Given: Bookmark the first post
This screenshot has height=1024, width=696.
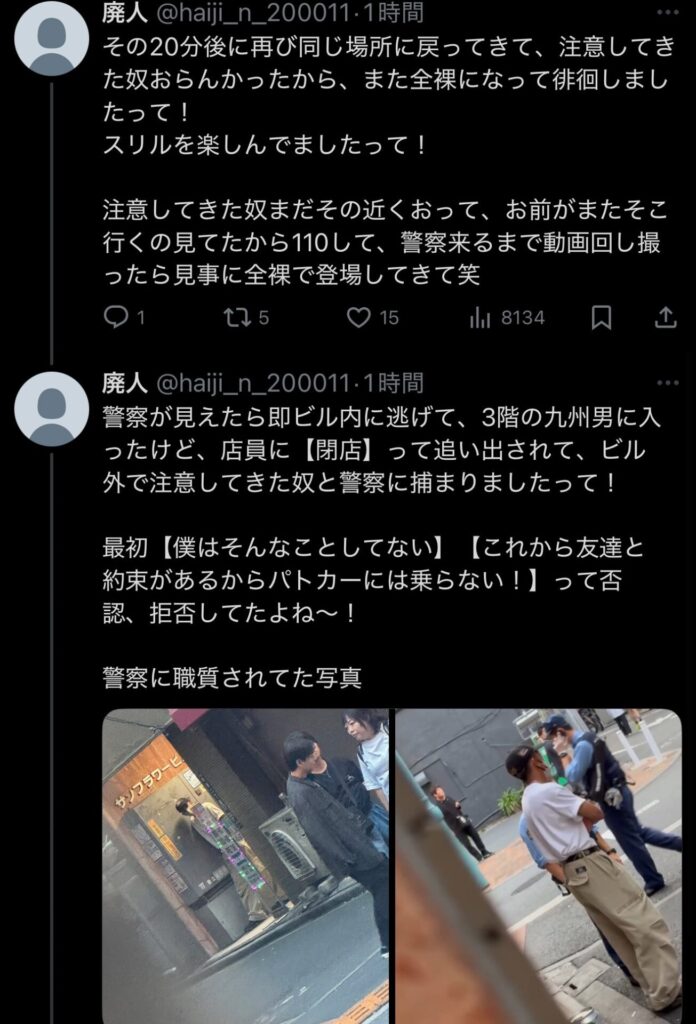Looking at the screenshot, I should click(x=601, y=318).
